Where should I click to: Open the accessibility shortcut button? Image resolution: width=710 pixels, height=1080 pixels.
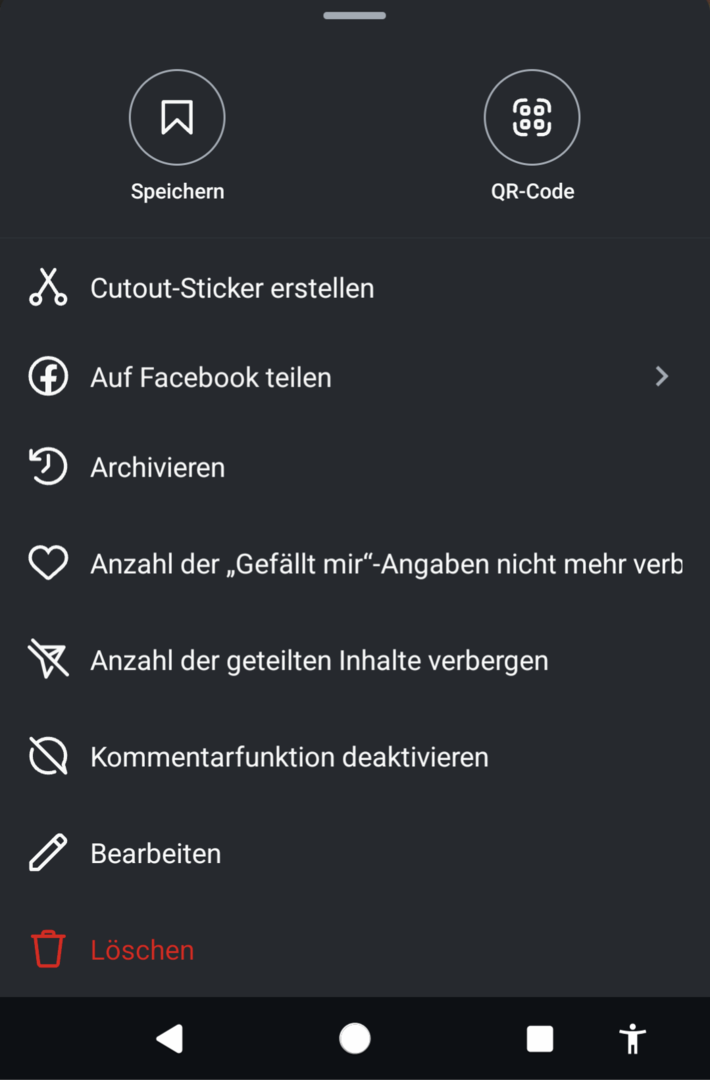632,1039
